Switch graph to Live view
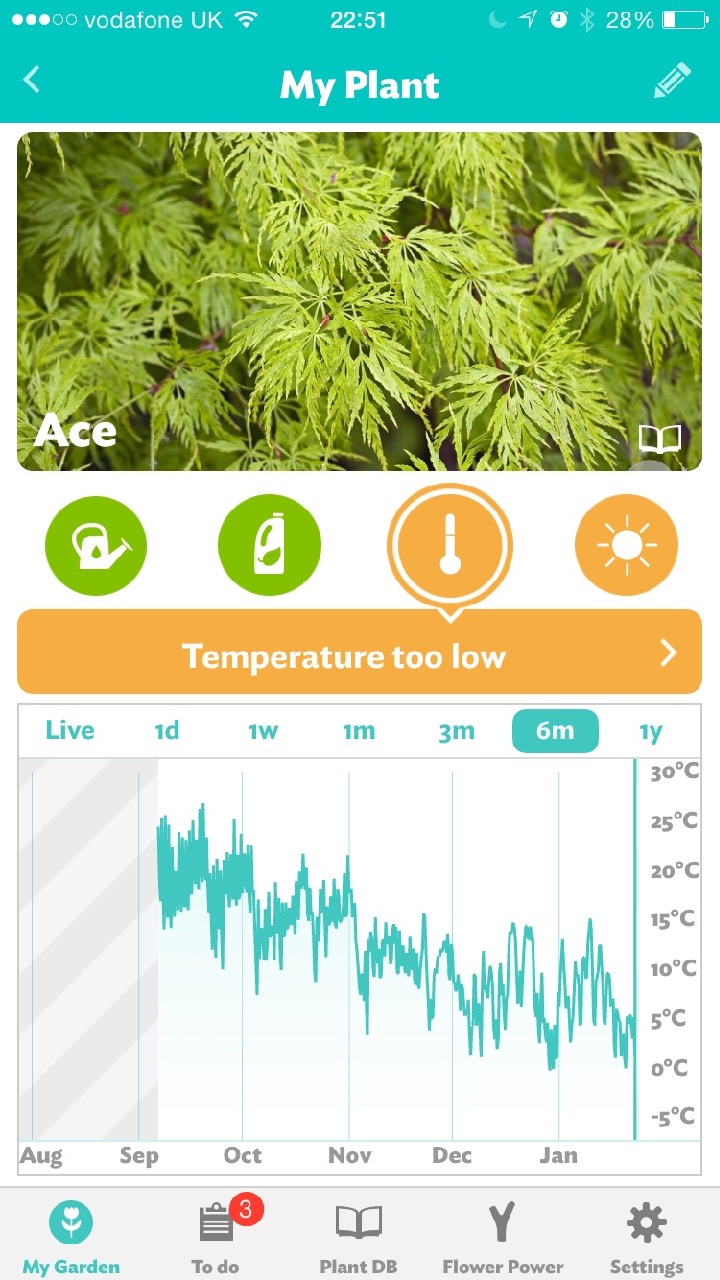Screen dimensions: 720x1280 [x=70, y=730]
